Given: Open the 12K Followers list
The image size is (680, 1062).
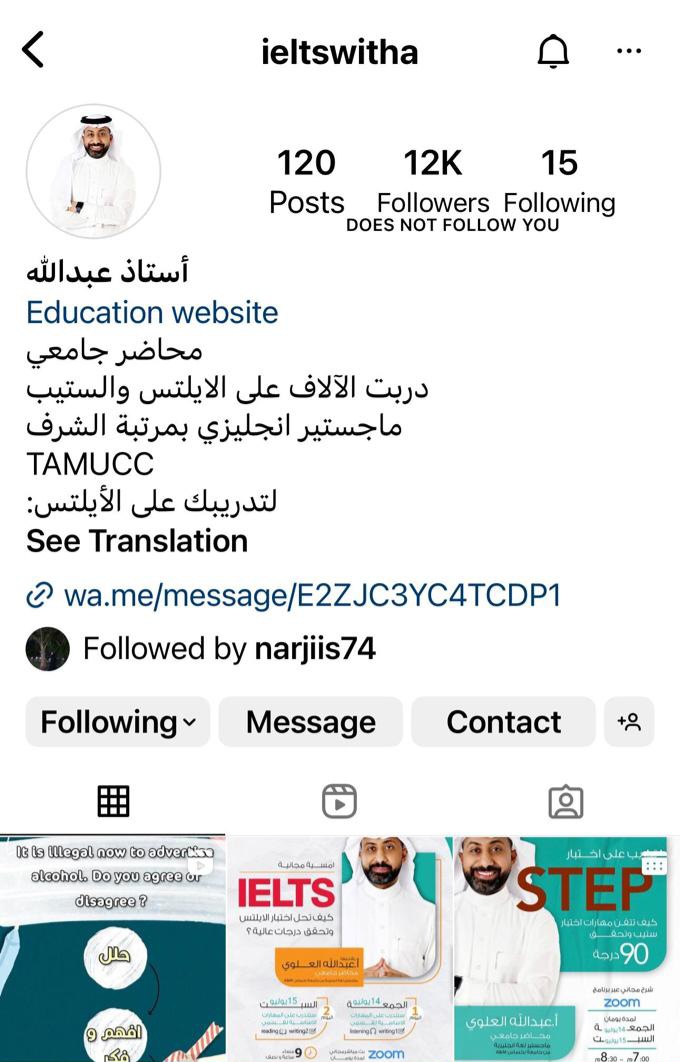Looking at the screenshot, I should (432, 181).
